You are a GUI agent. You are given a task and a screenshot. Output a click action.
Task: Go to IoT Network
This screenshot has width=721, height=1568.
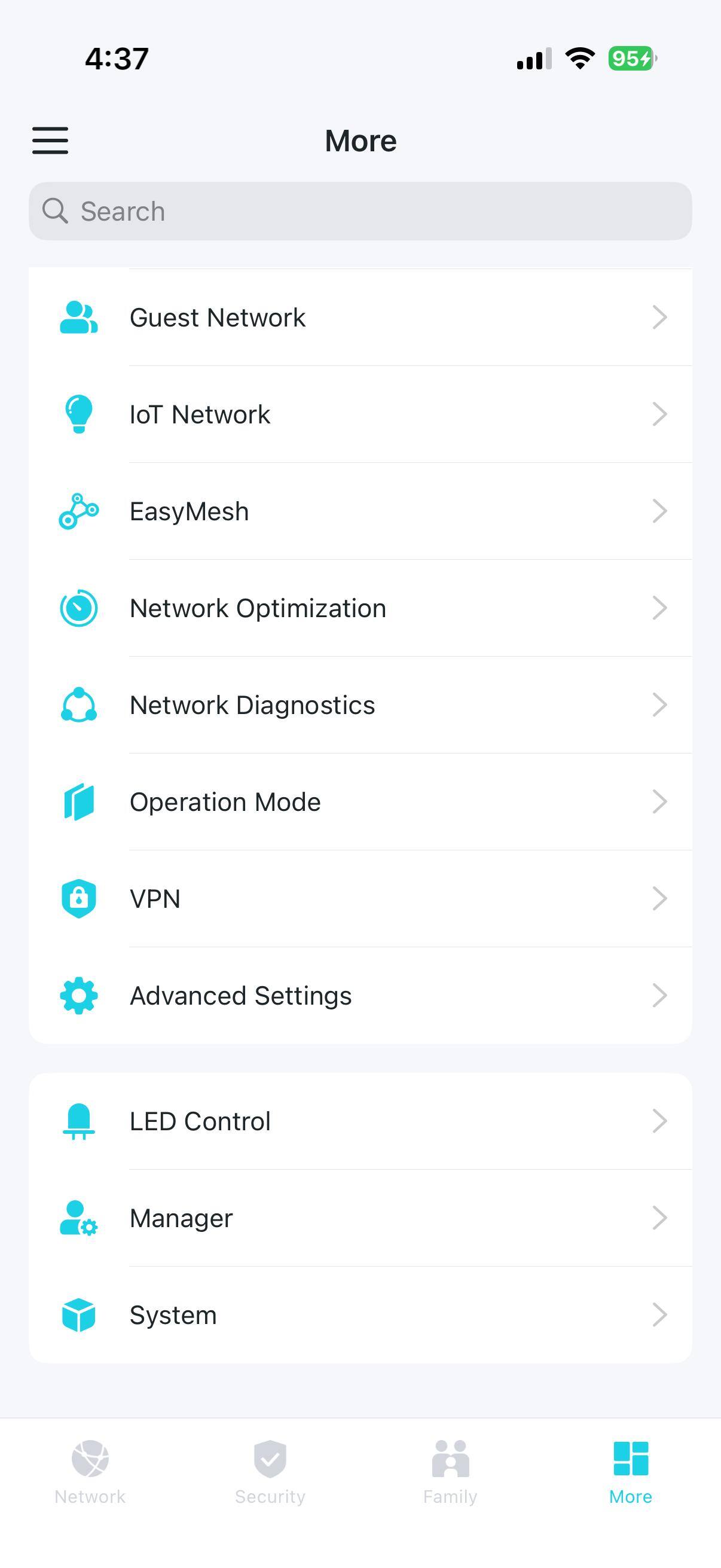coord(360,414)
